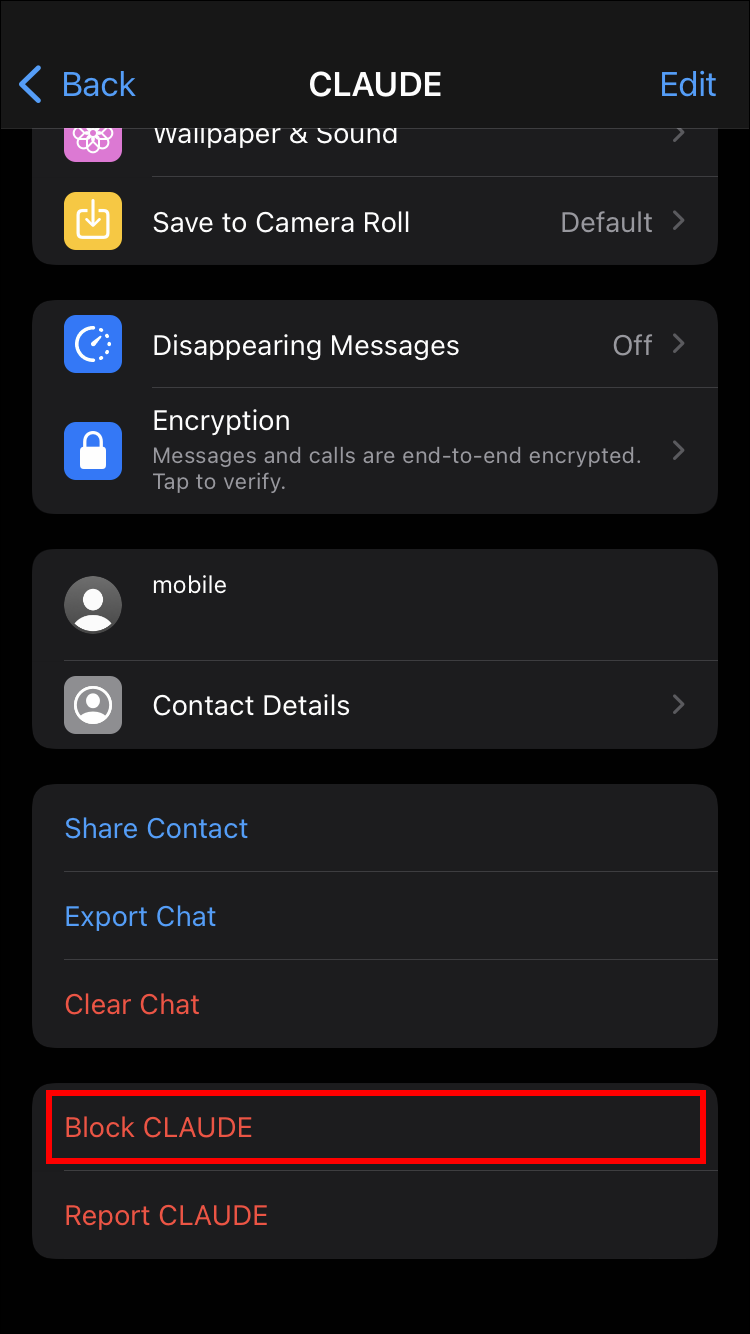Select Export Chat

[141, 916]
